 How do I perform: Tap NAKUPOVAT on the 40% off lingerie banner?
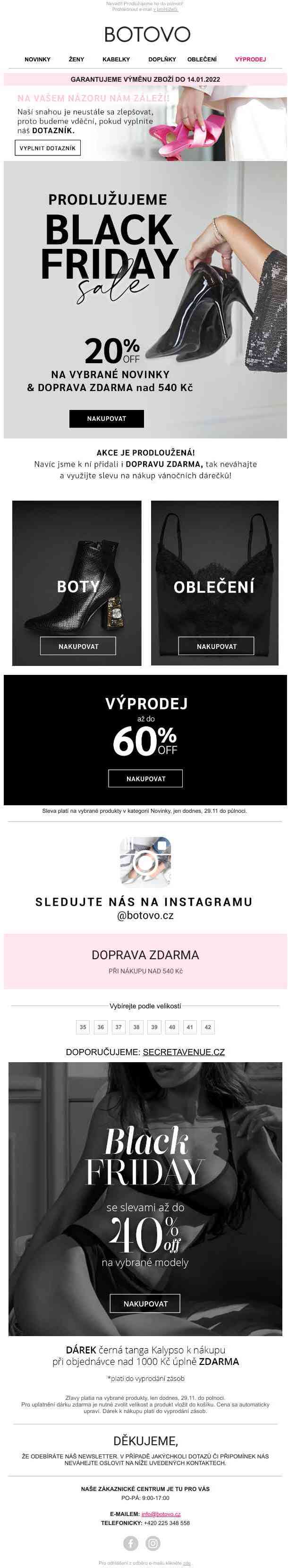tap(145, 1303)
